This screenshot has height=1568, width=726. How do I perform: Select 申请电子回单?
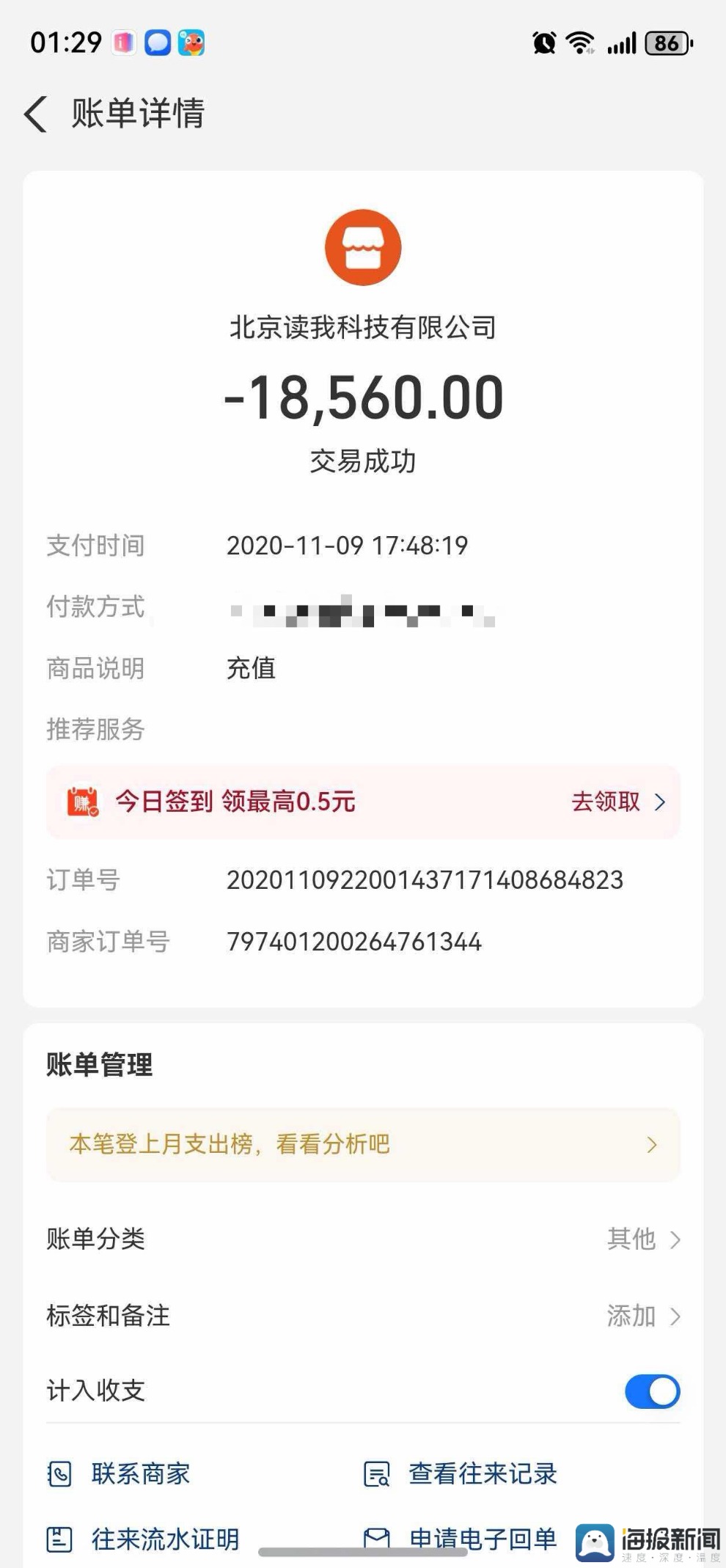click(x=462, y=1537)
